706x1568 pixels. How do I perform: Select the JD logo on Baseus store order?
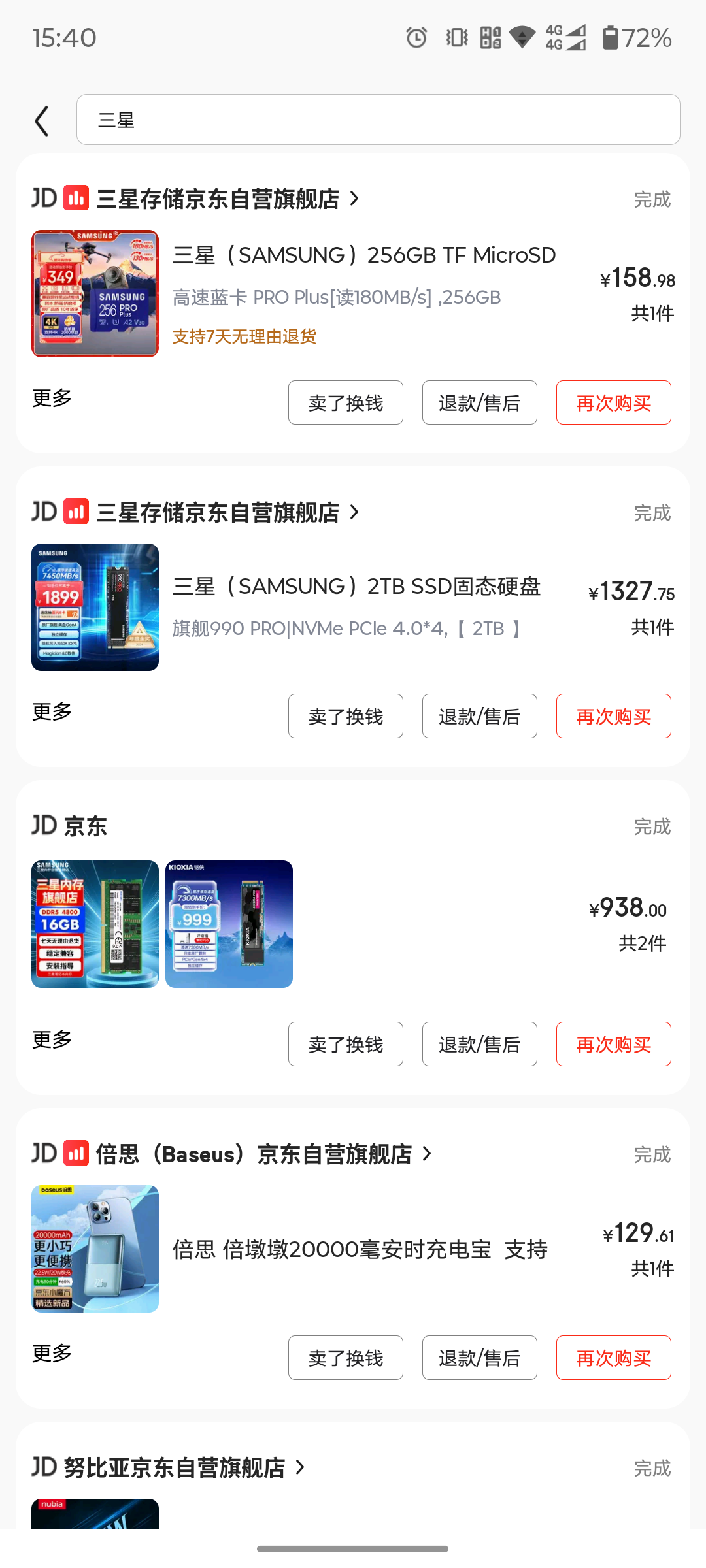click(43, 1152)
